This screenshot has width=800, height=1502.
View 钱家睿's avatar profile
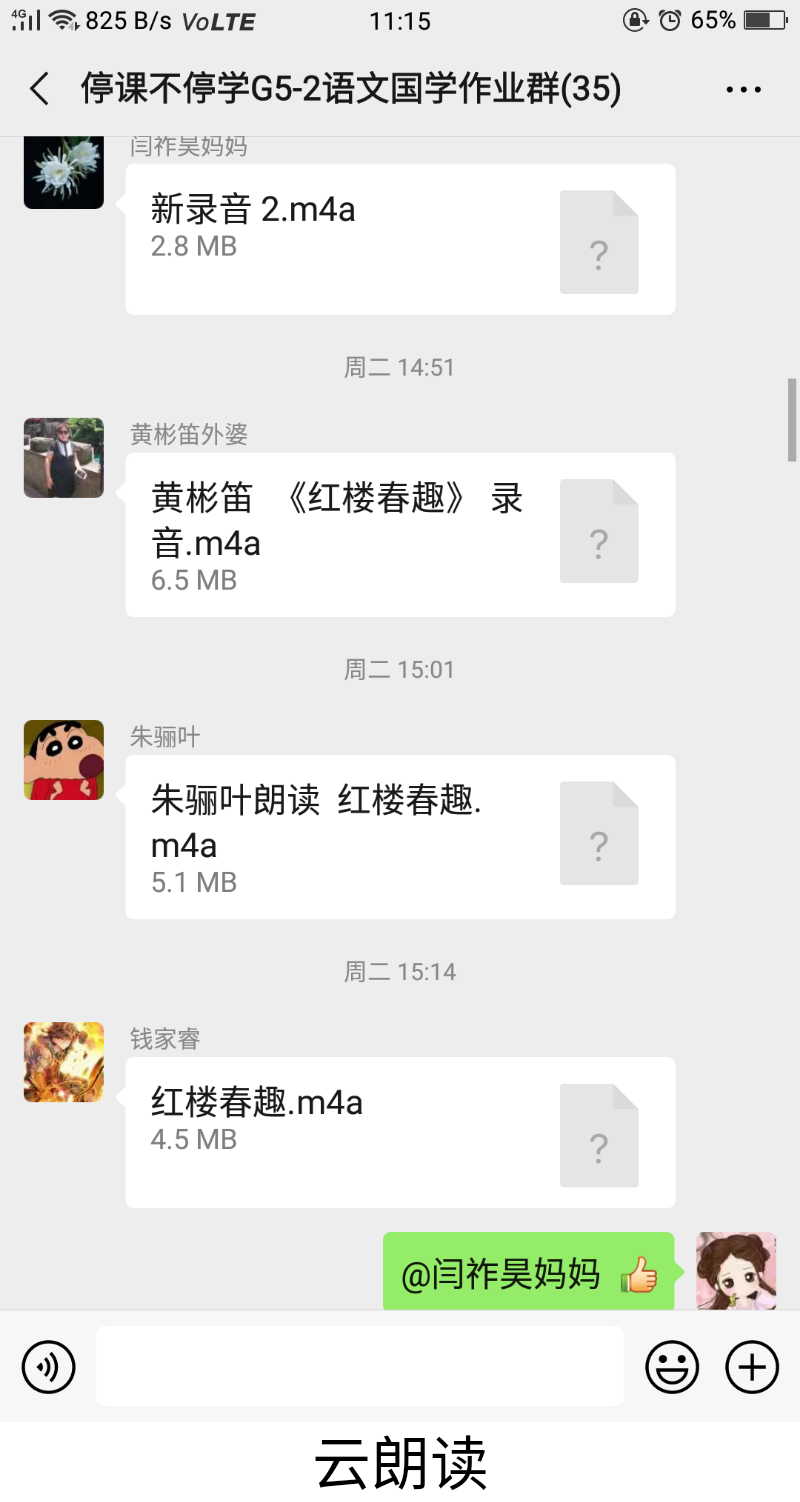pos(64,1062)
